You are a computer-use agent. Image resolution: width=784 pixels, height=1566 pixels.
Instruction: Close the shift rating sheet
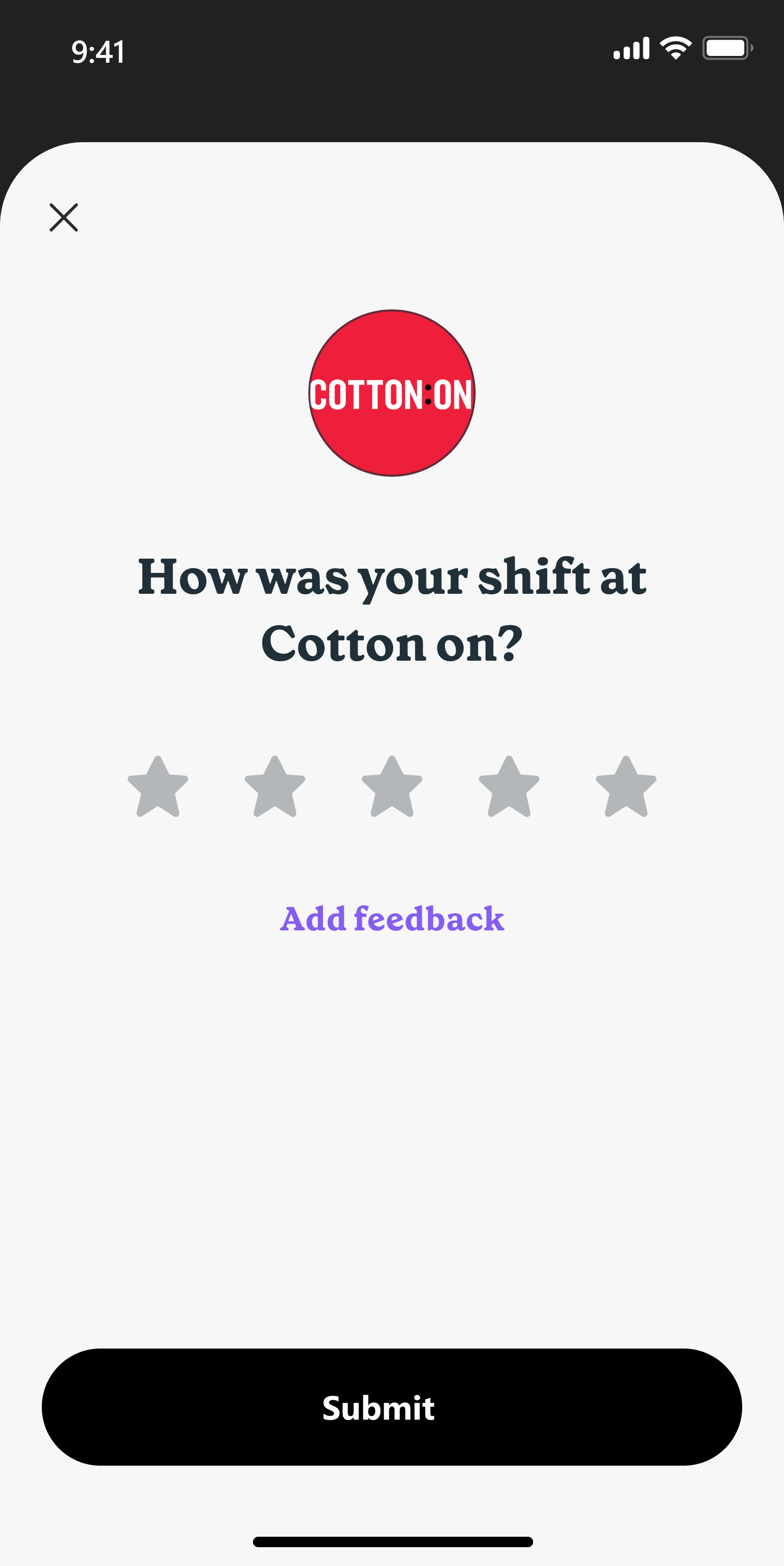(x=64, y=217)
